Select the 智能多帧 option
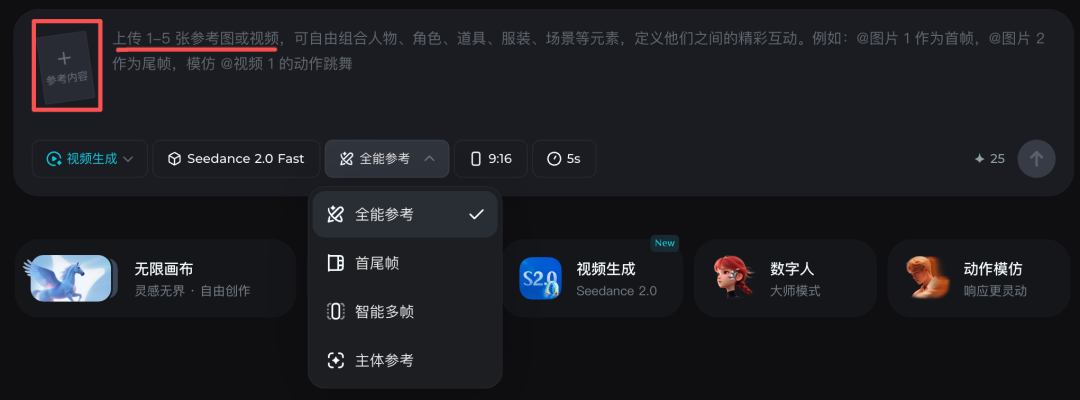Screen dimensions: 1080x400 (404, 311)
